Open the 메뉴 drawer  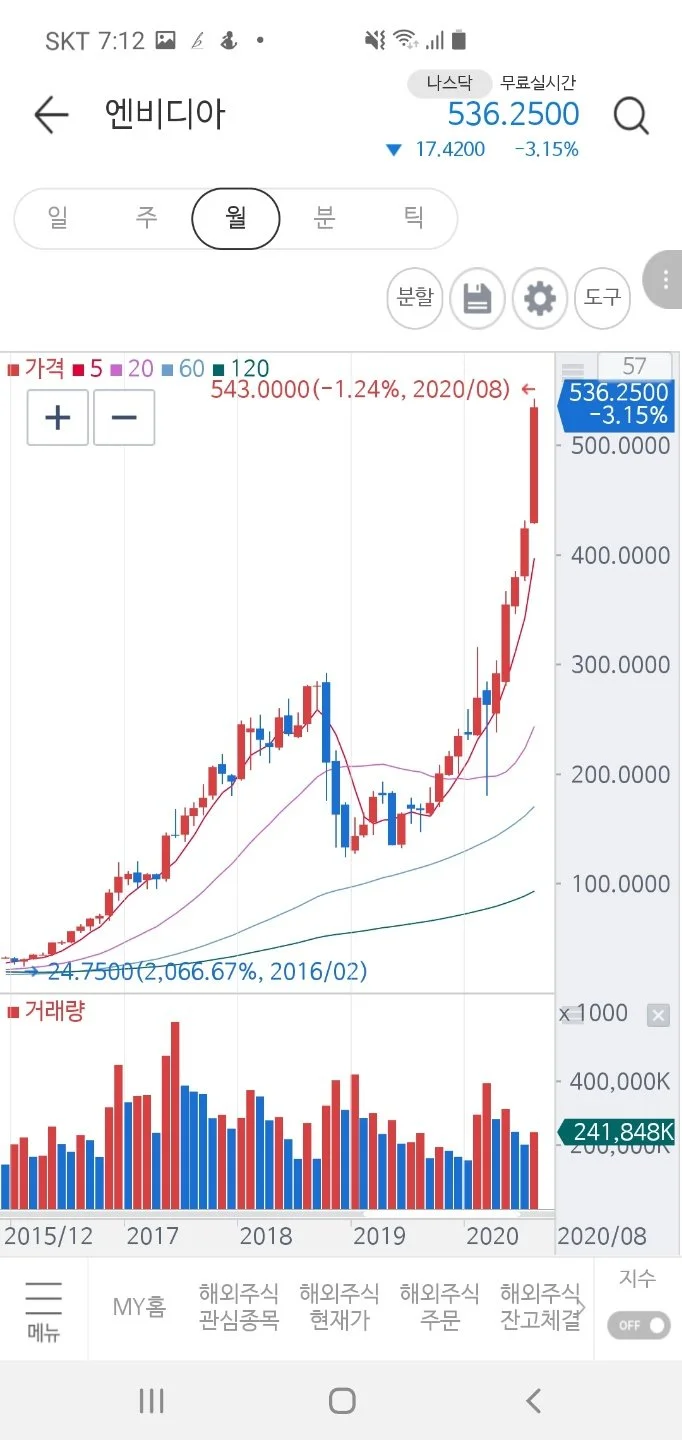tap(43, 1310)
